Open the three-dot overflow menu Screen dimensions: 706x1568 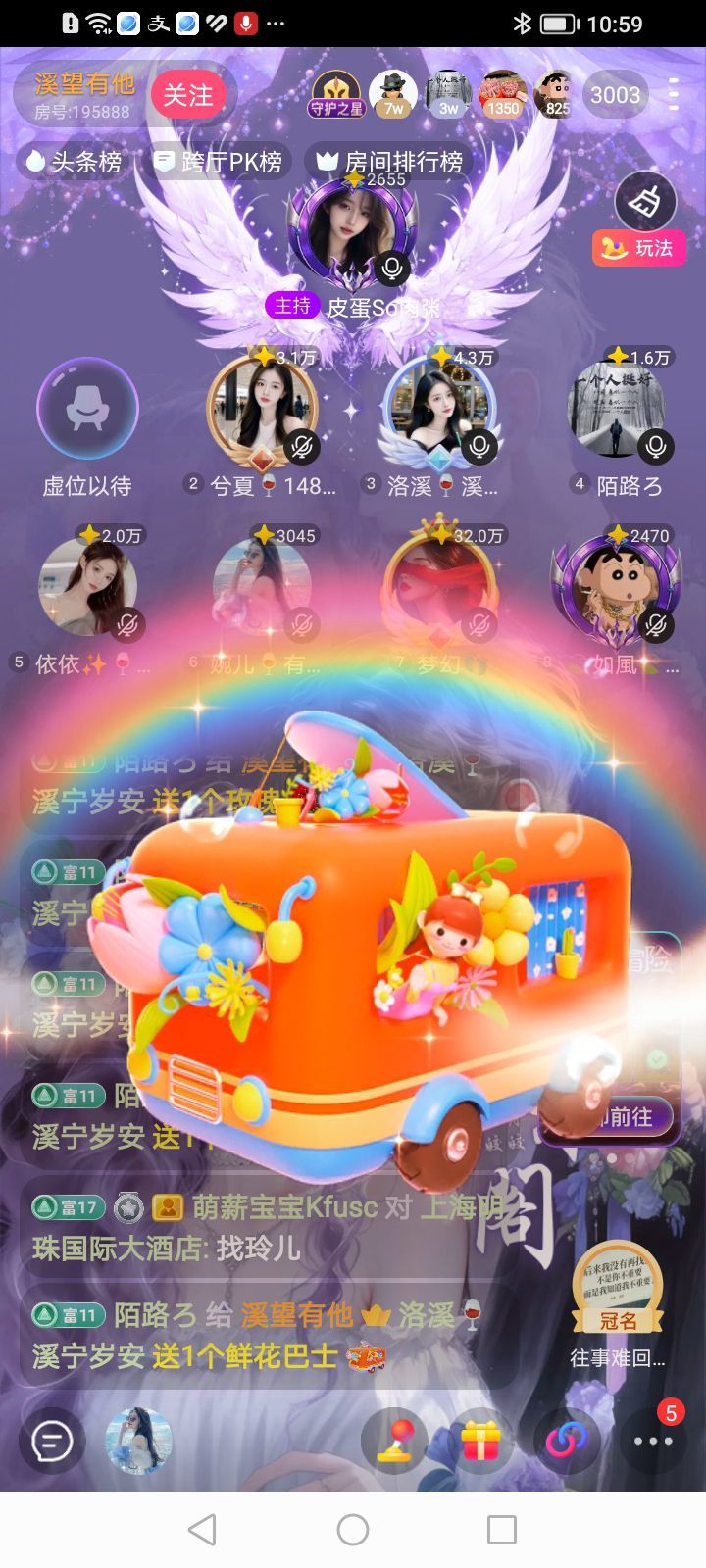[x=673, y=95]
